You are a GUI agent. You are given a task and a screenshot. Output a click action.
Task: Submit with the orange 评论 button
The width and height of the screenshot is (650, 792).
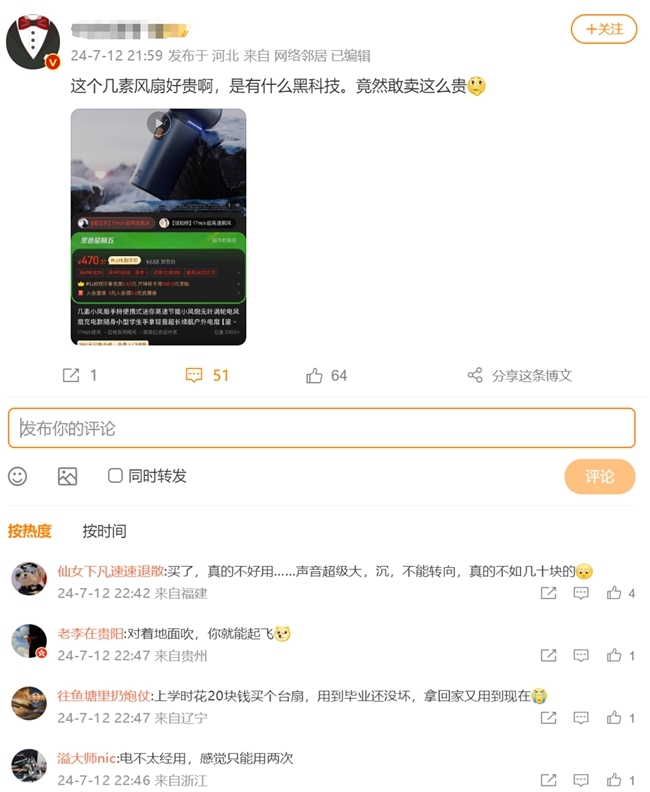(599, 476)
